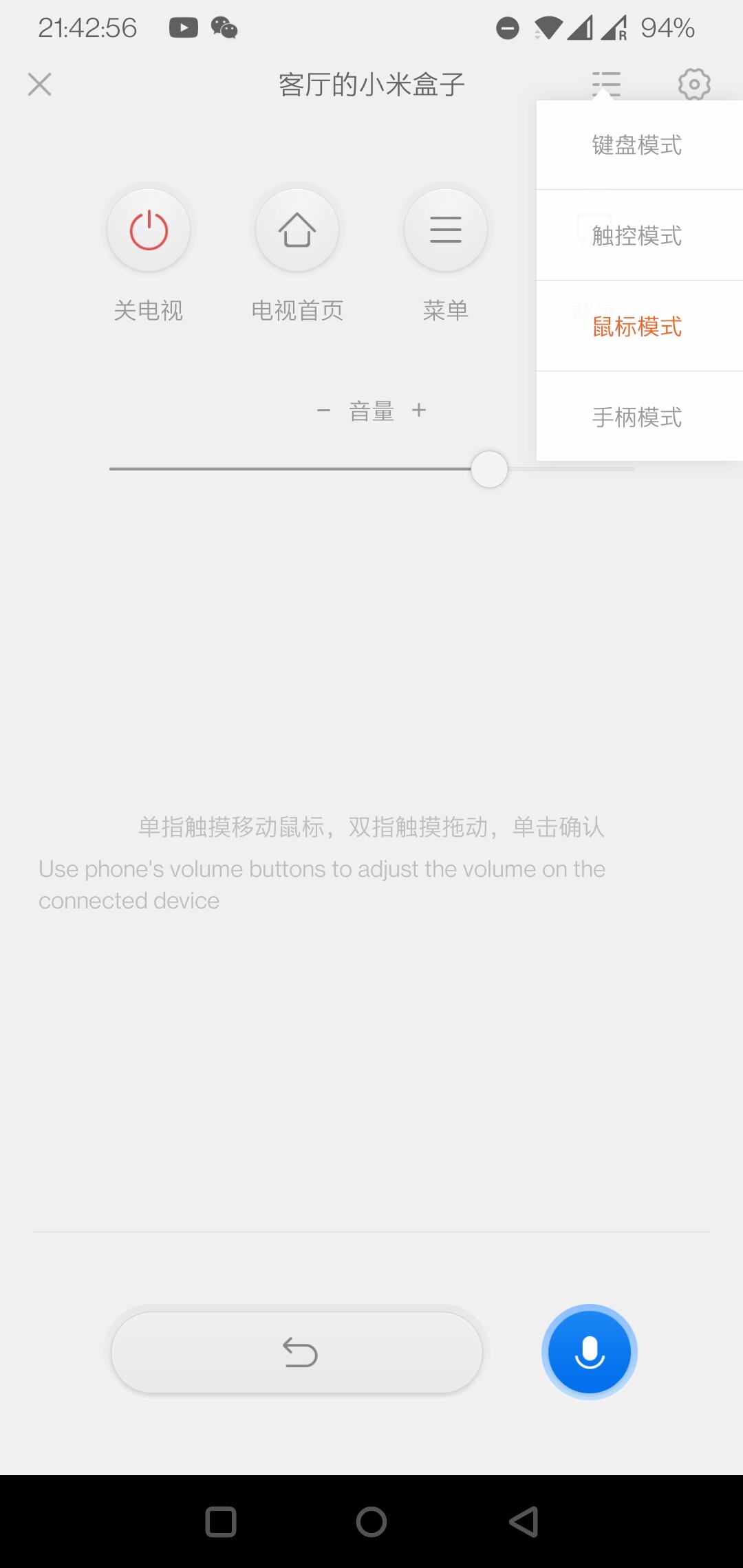
Task: Start voice input with the microphone
Action: pyautogui.click(x=590, y=1353)
